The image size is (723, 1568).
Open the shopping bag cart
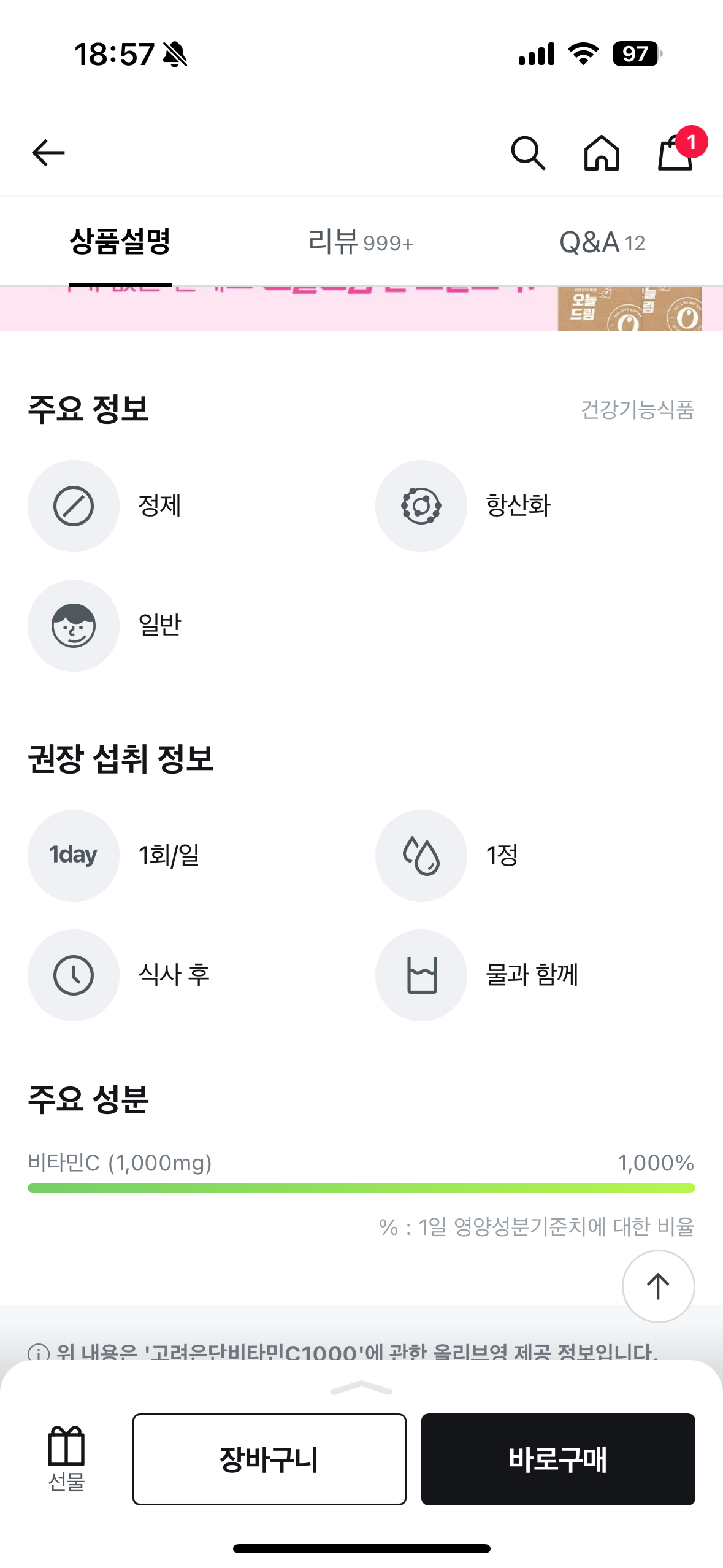tap(676, 153)
